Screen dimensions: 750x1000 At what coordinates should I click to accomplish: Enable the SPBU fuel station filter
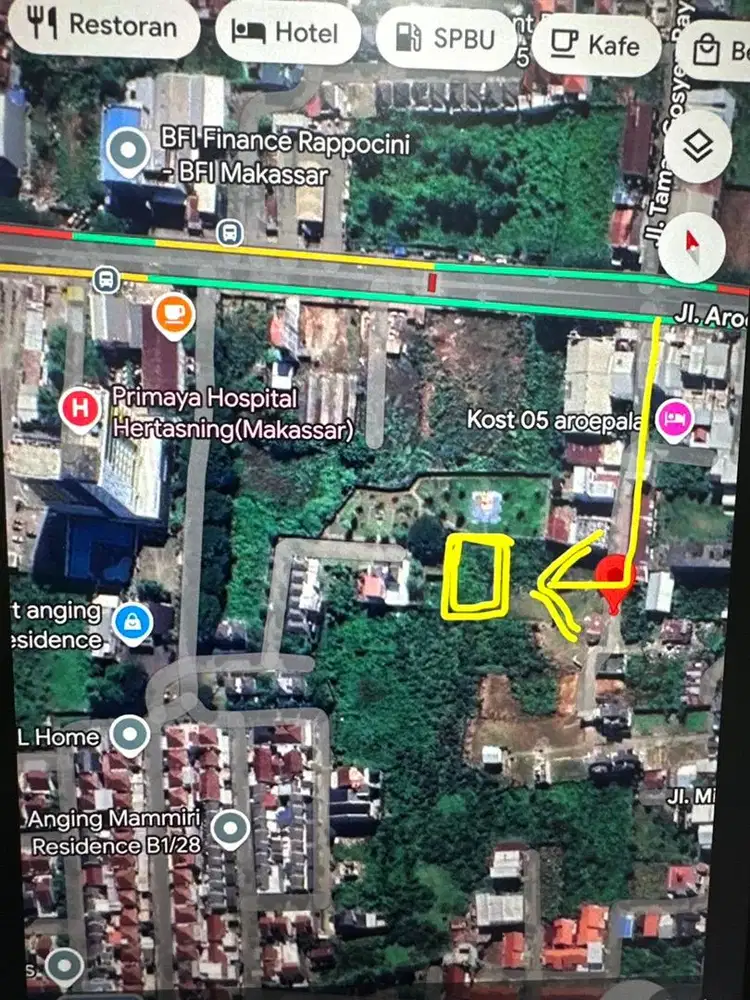tap(447, 38)
